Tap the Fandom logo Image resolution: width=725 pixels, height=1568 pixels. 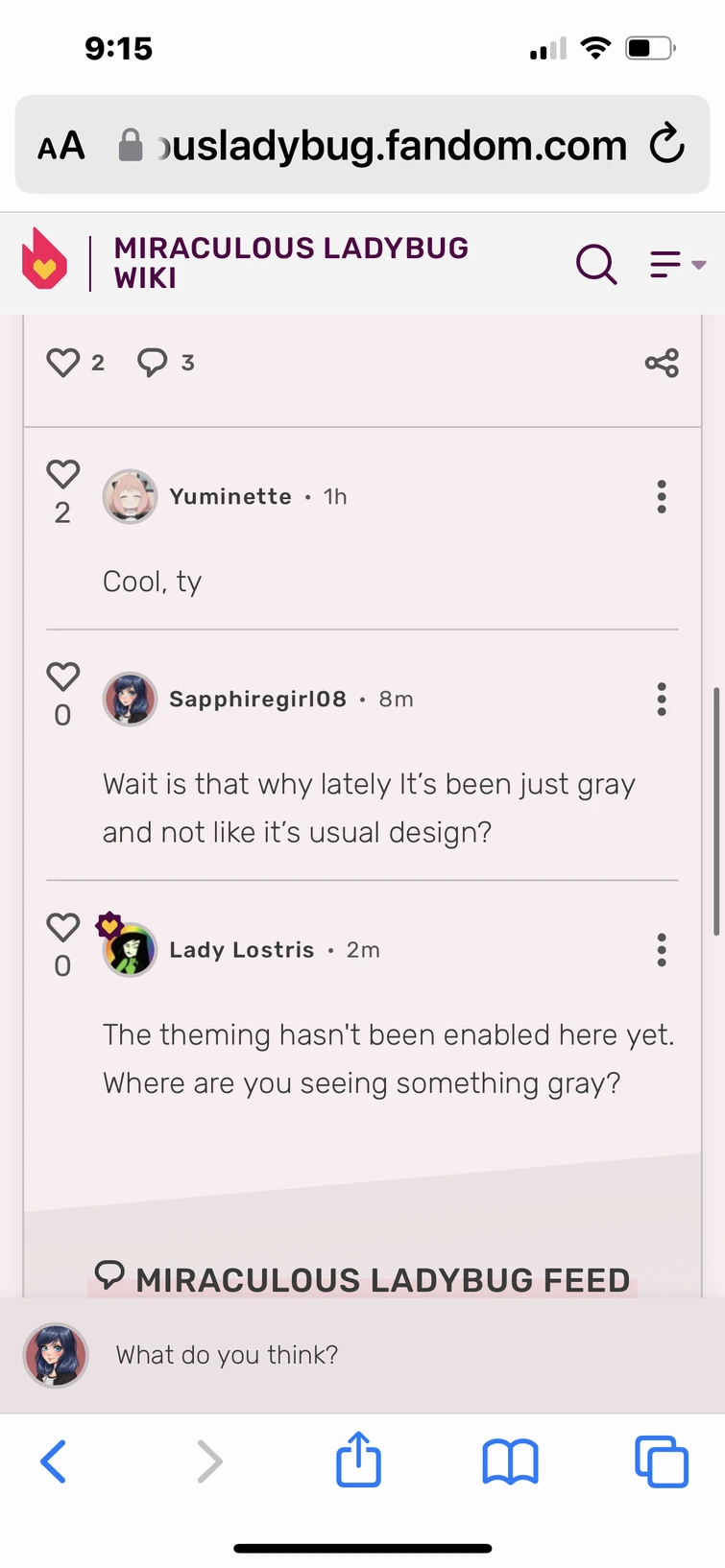point(44,259)
